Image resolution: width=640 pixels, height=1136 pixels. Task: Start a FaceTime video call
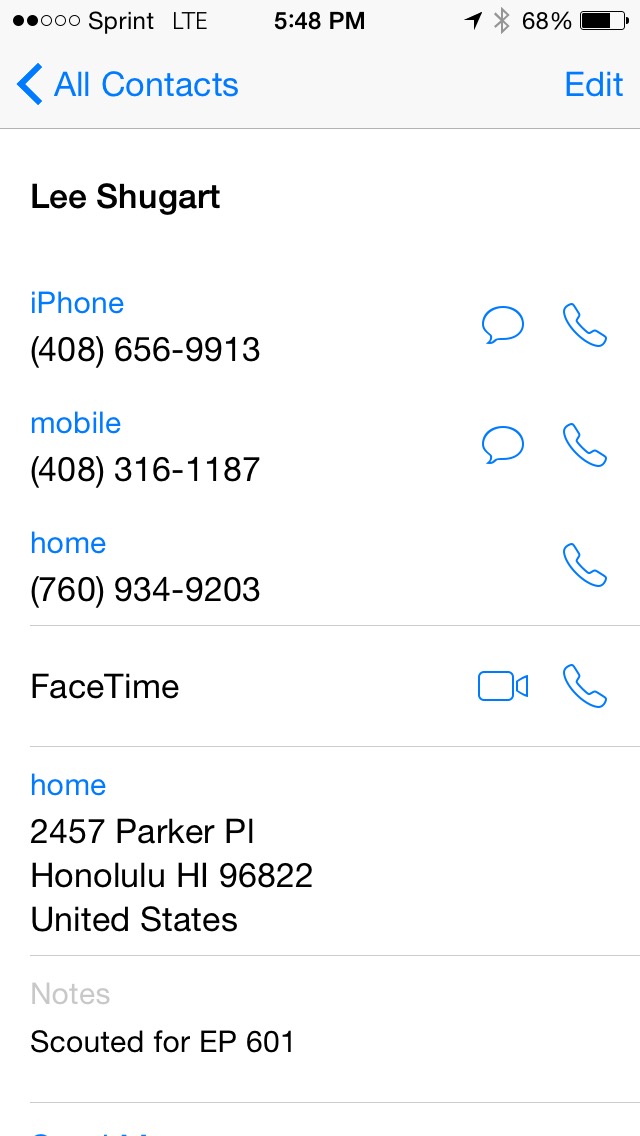click(502, 686)
